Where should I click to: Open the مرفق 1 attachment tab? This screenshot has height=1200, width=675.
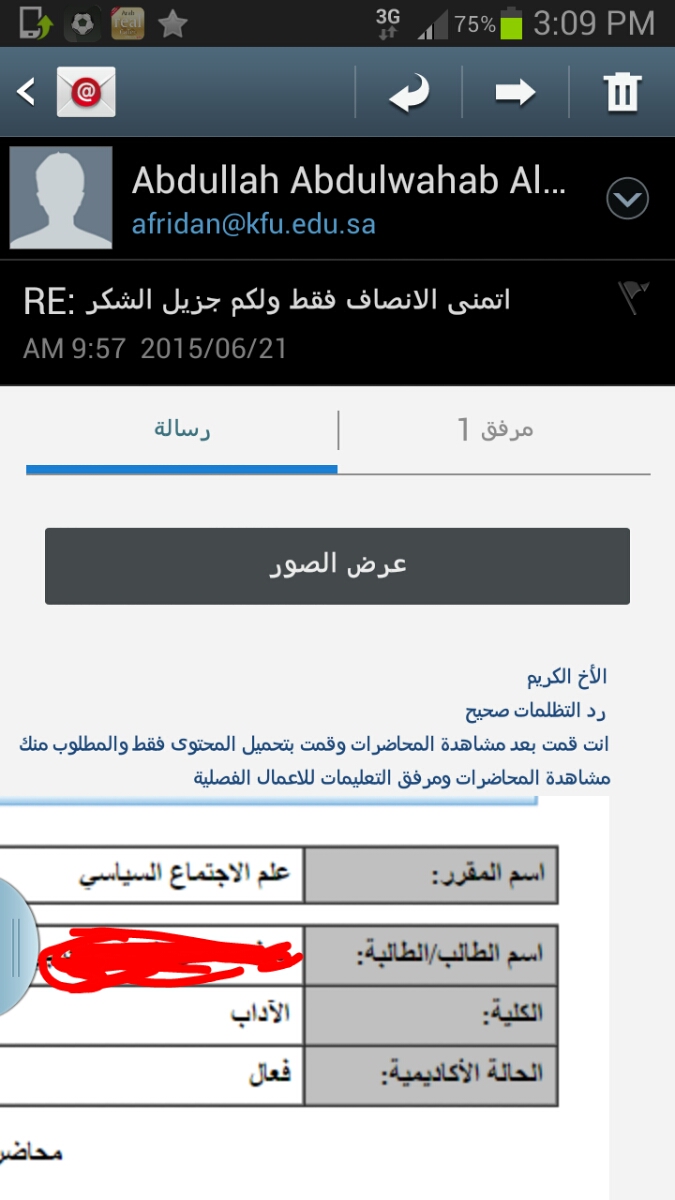tap(495, 430)
